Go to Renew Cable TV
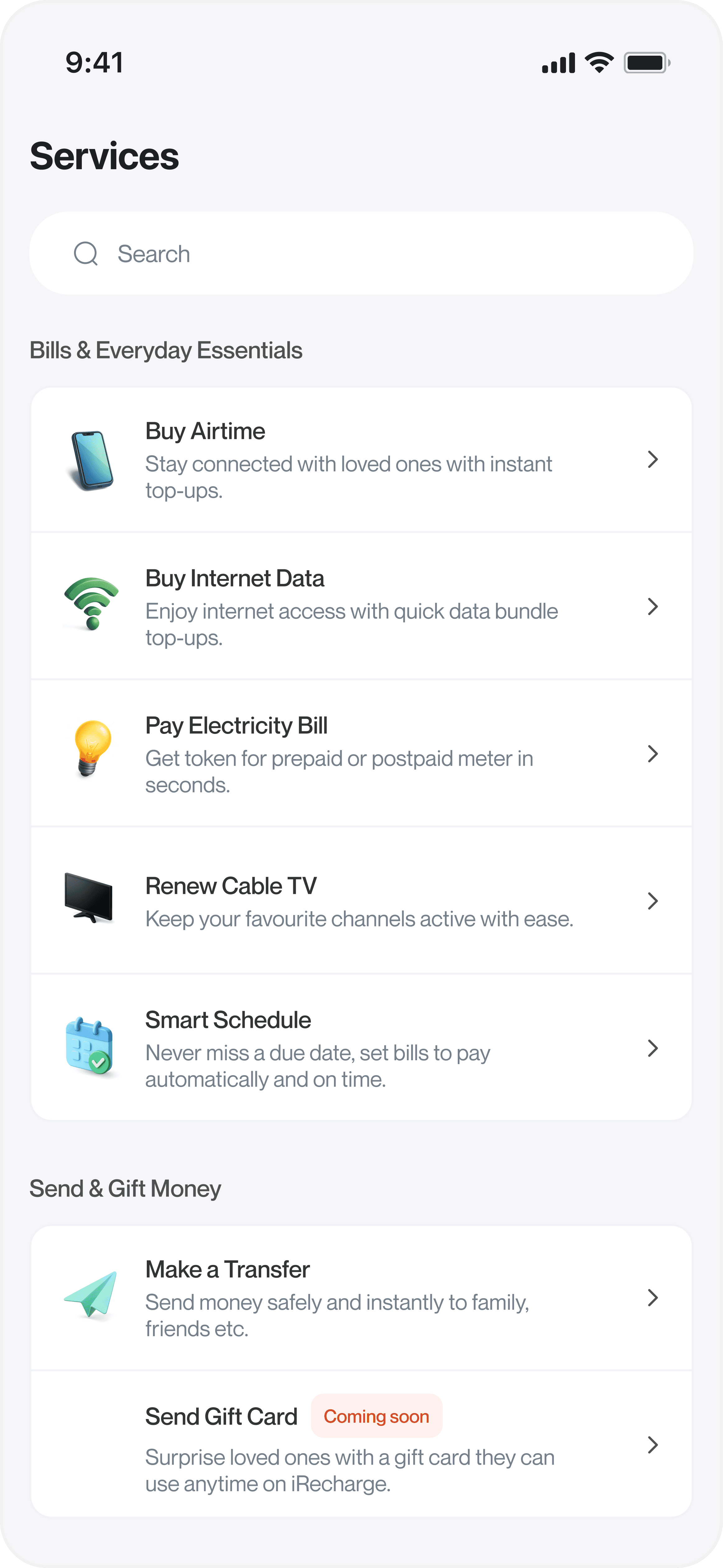The height and width of the screenshot is (1568, 723). pyautogui.click(x=361, y=901)
